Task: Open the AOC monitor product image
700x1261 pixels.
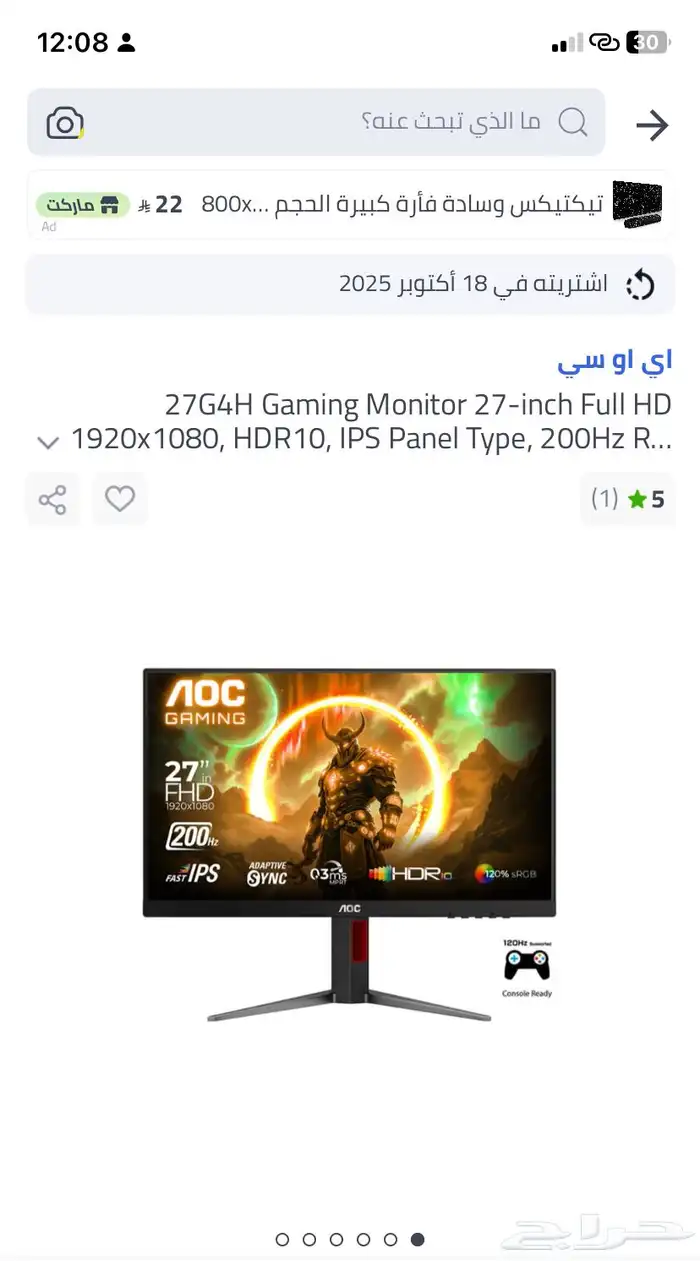Action: 349,845
